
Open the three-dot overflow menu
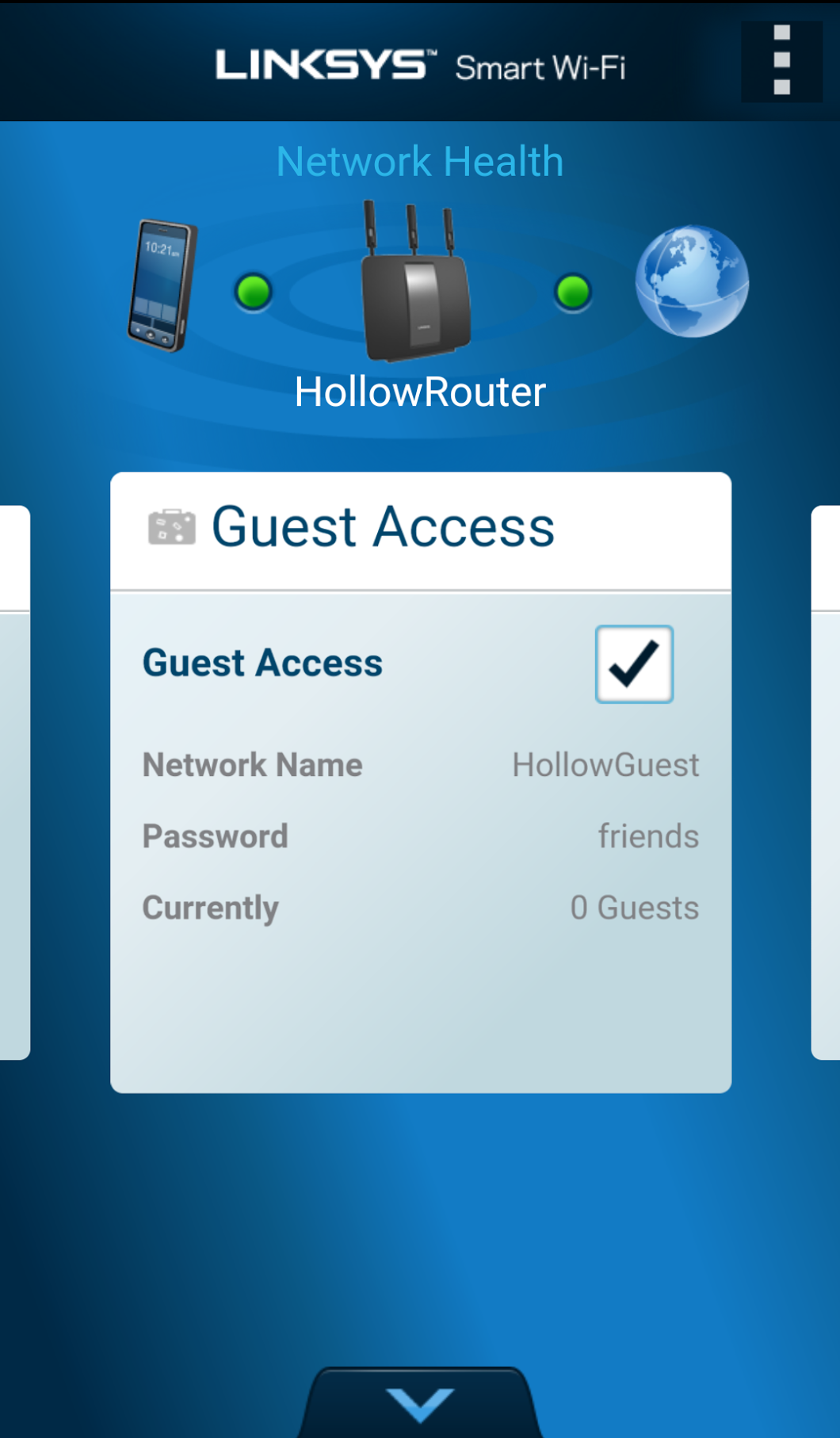(781, 61)
